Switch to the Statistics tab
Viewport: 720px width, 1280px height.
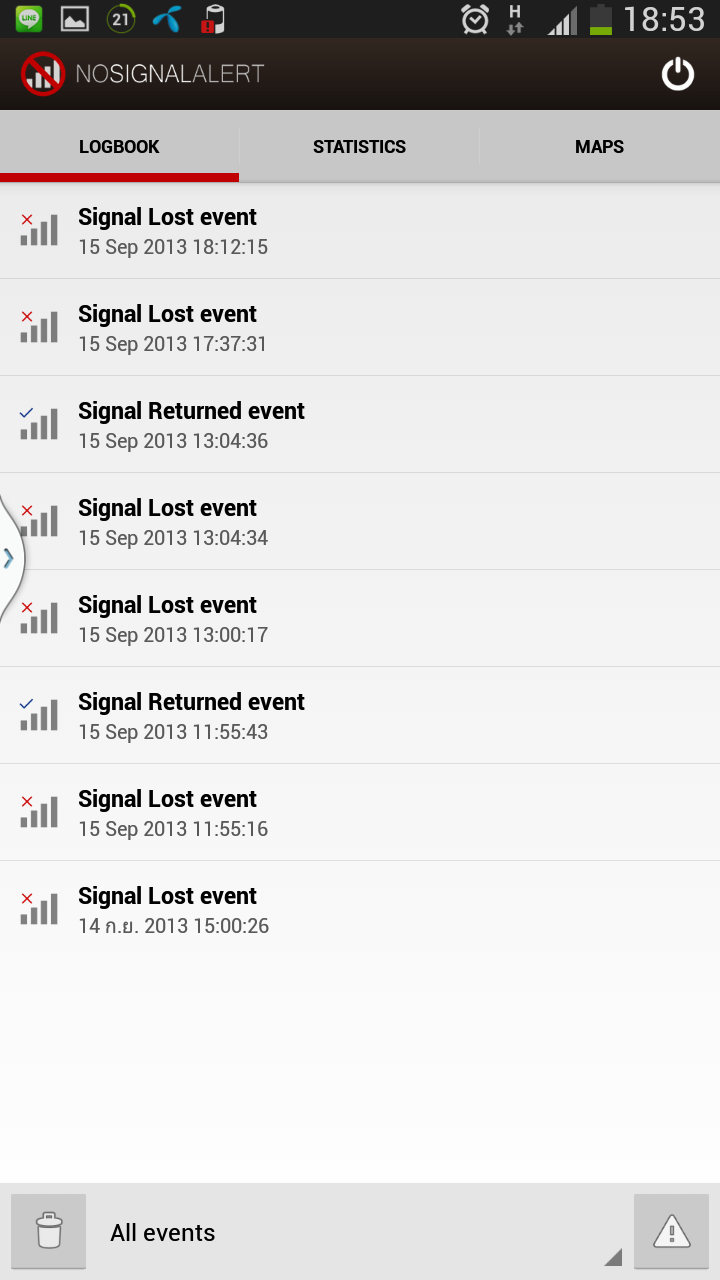[x=359, y=147]
